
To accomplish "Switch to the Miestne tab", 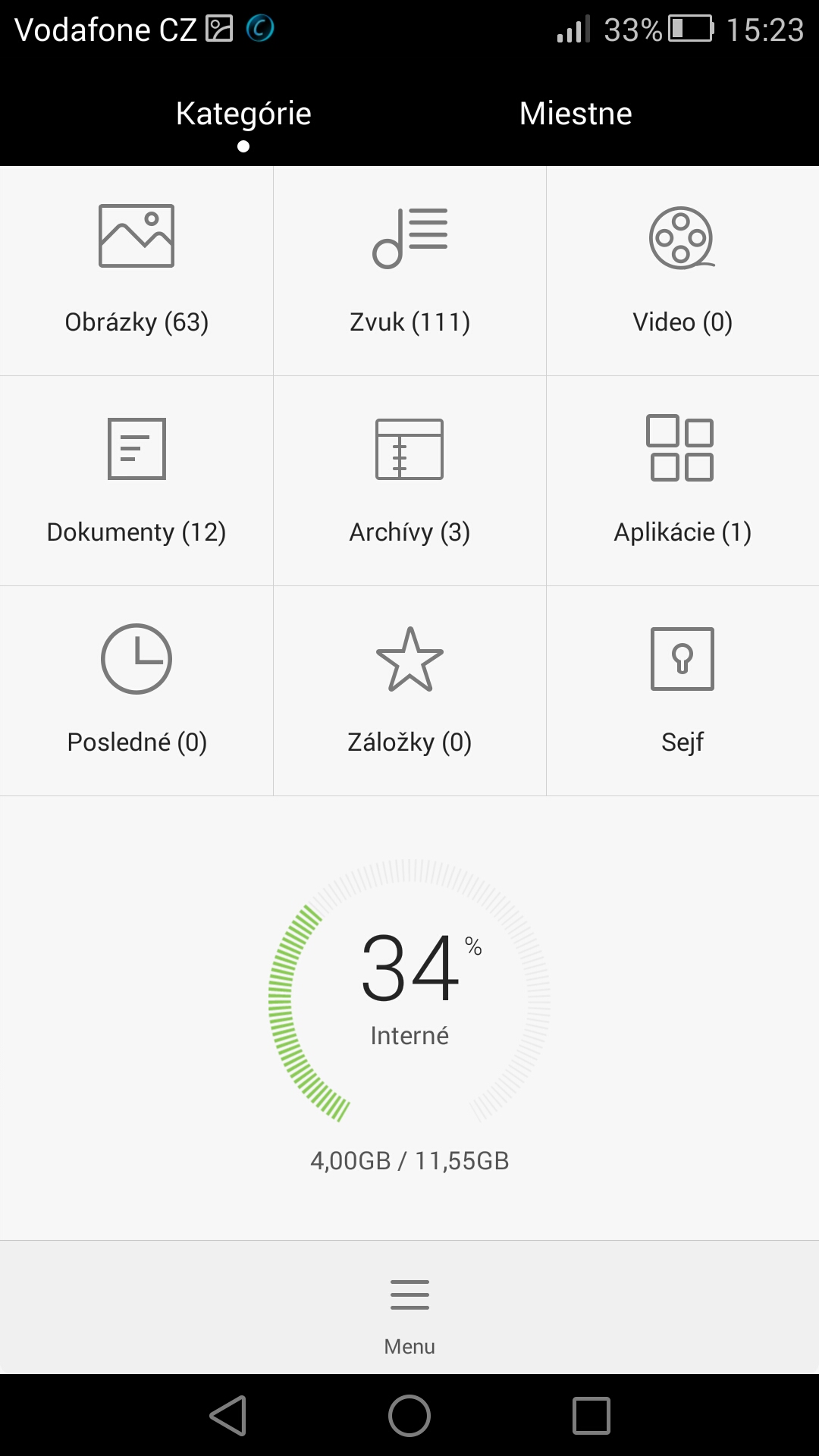I will click(576, 114).
